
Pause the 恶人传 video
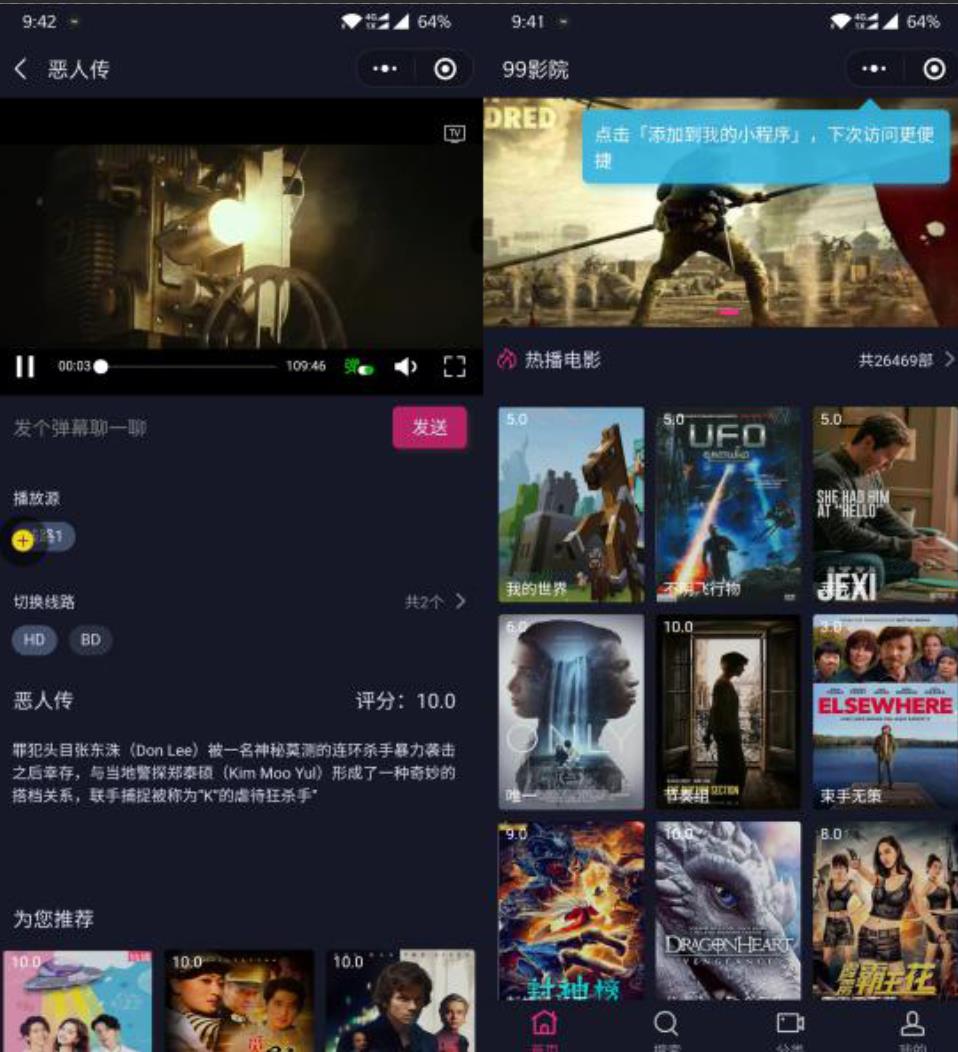[x=25, y=367]
